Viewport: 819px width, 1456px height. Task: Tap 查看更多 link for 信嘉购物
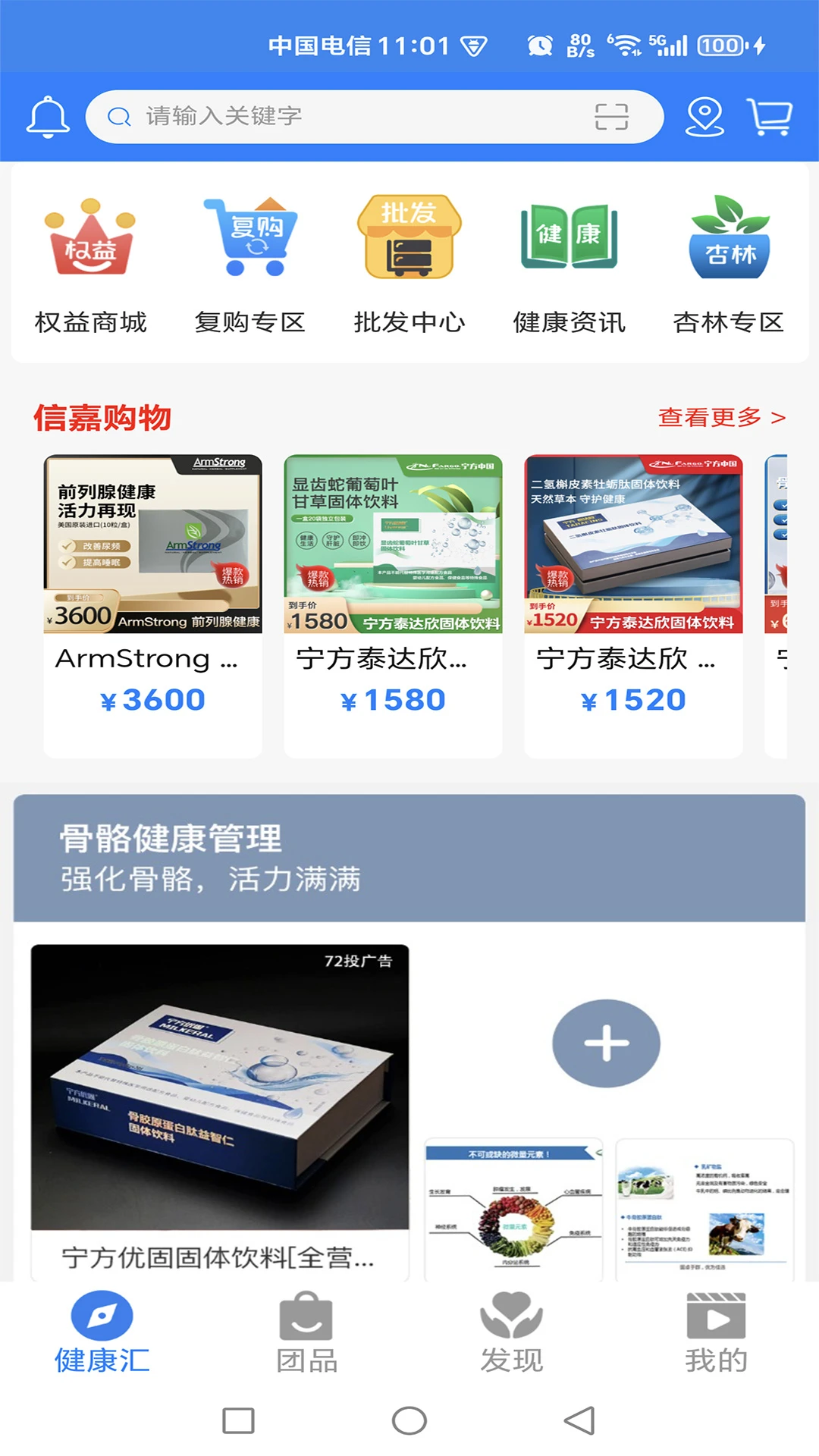click(x=721, y=417)
